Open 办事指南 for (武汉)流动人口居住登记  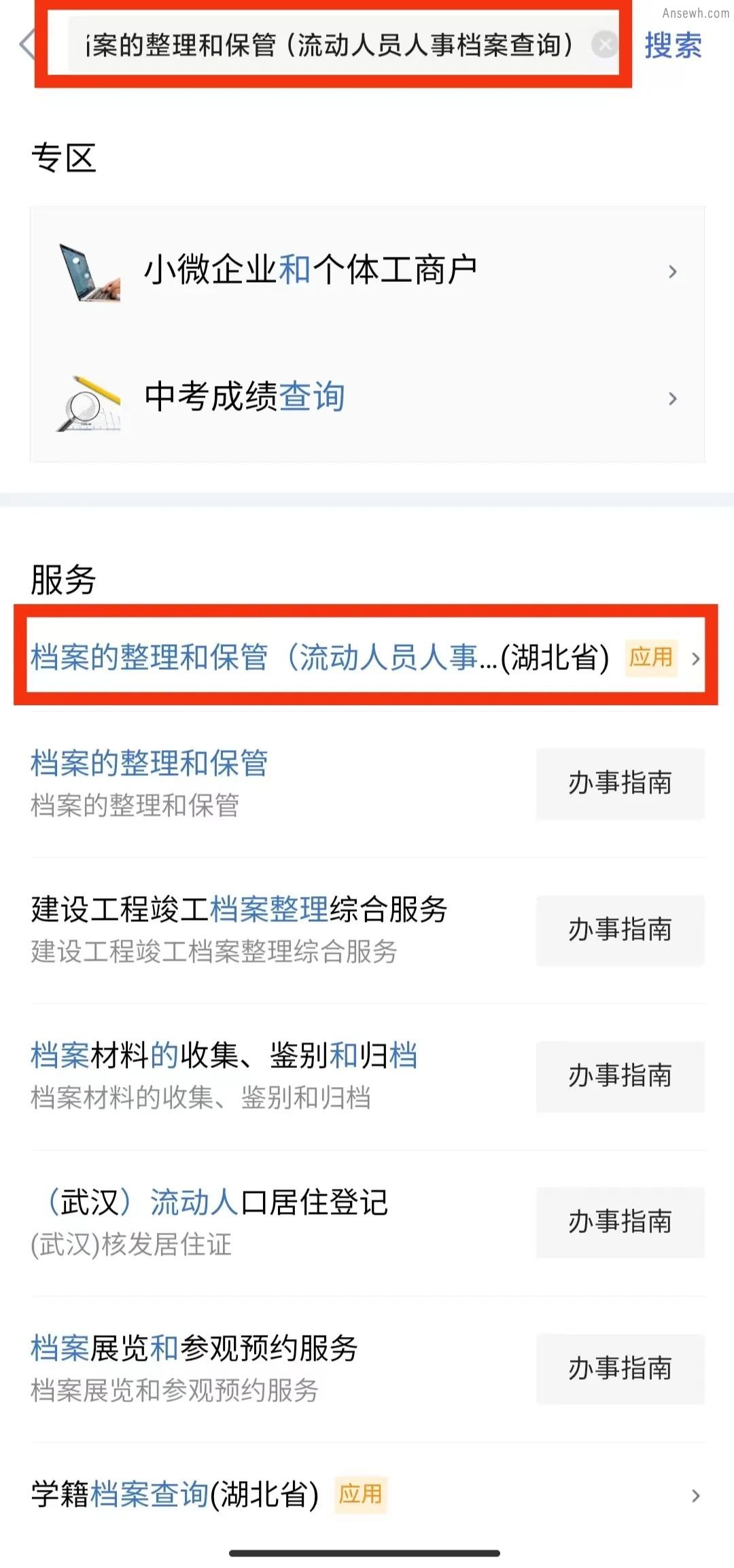[620, 1222]
